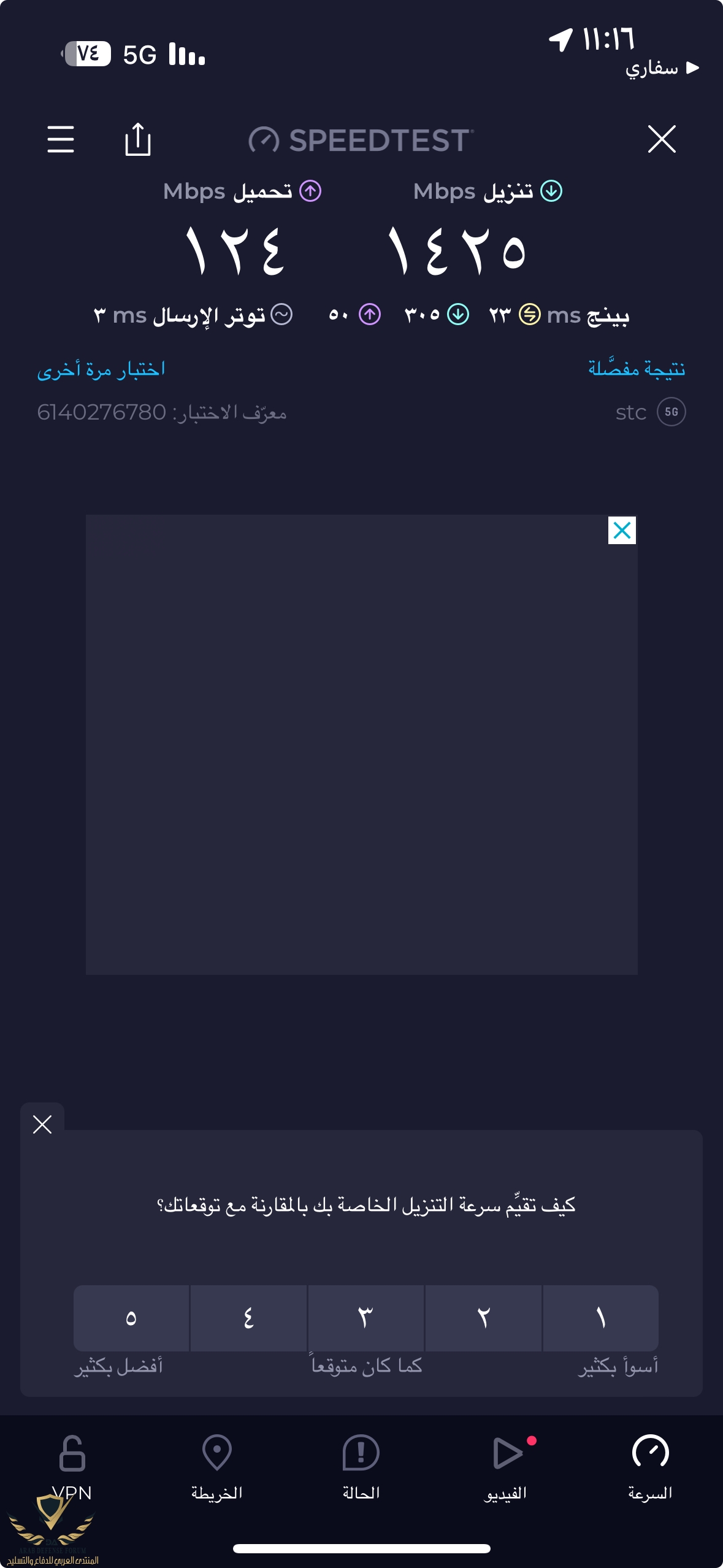
Task: Dismiss the download speed rating survey
Action: click(42, 1124)
